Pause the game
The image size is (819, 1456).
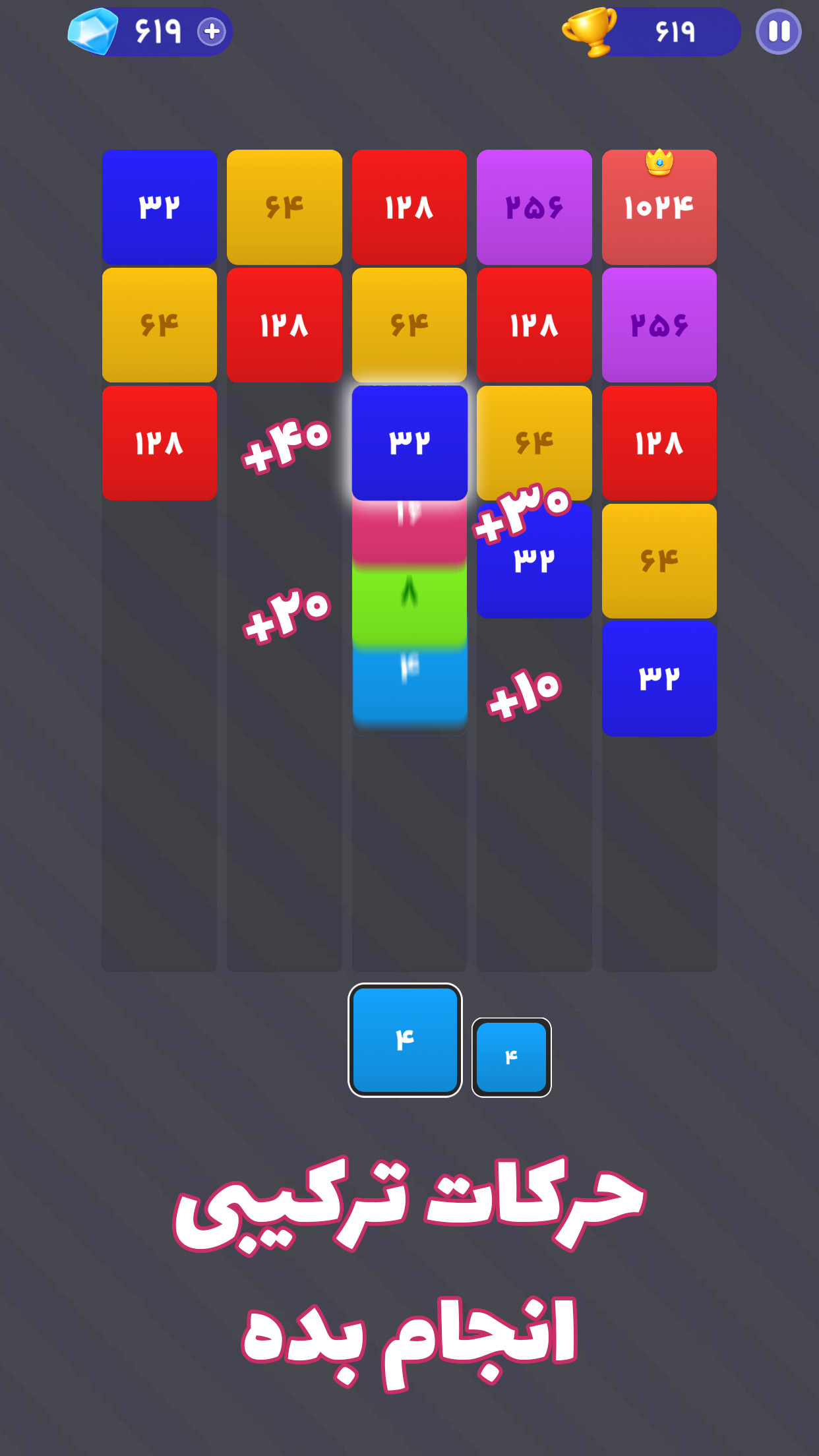click(x=778, y=32)
